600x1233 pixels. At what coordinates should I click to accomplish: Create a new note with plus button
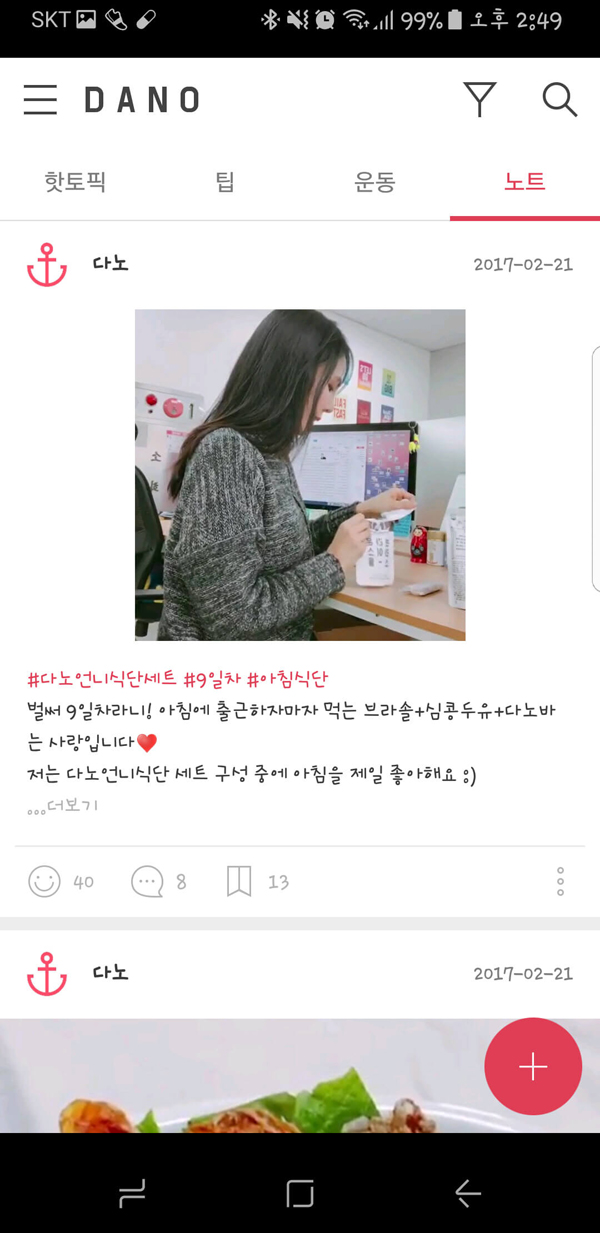[533, 1067]
